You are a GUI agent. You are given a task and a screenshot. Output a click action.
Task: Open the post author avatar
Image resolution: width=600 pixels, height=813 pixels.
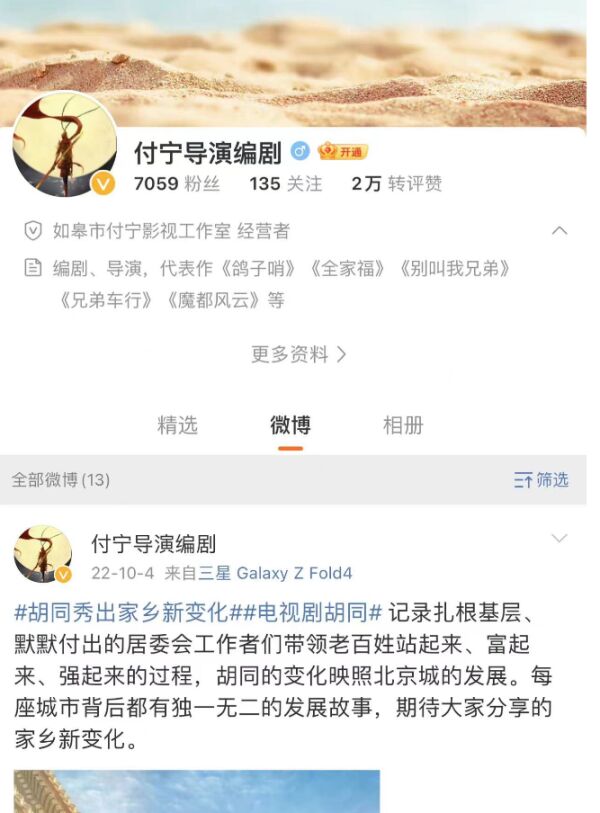coord(43,554)
